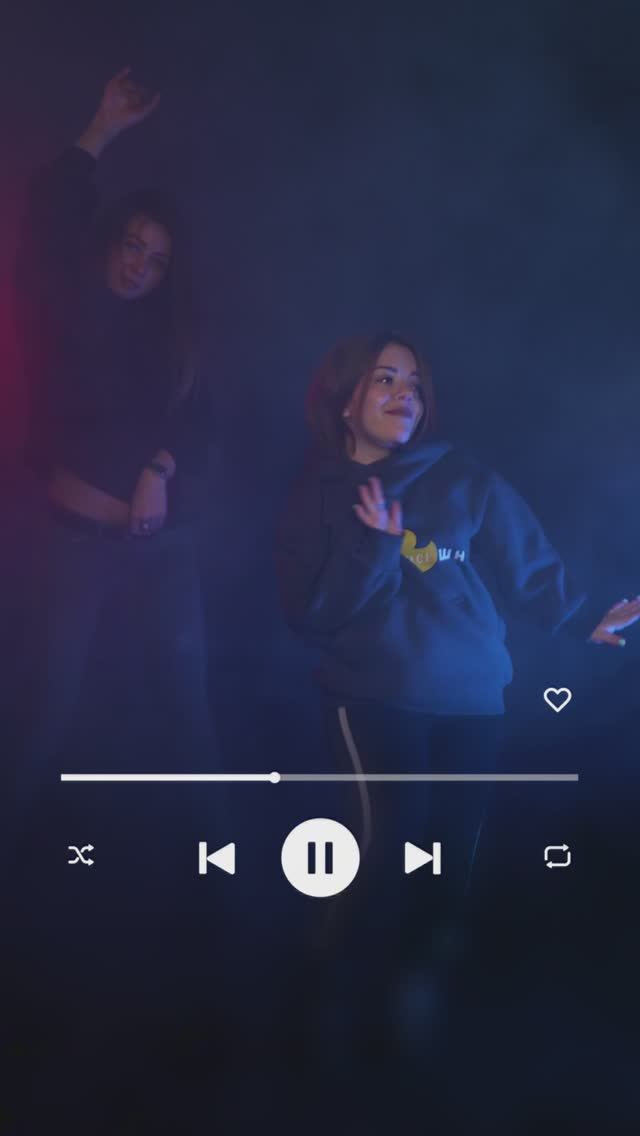This screenshot has height=1136, width=640.
Task: Skip to the next track
Action: [422, 858]
